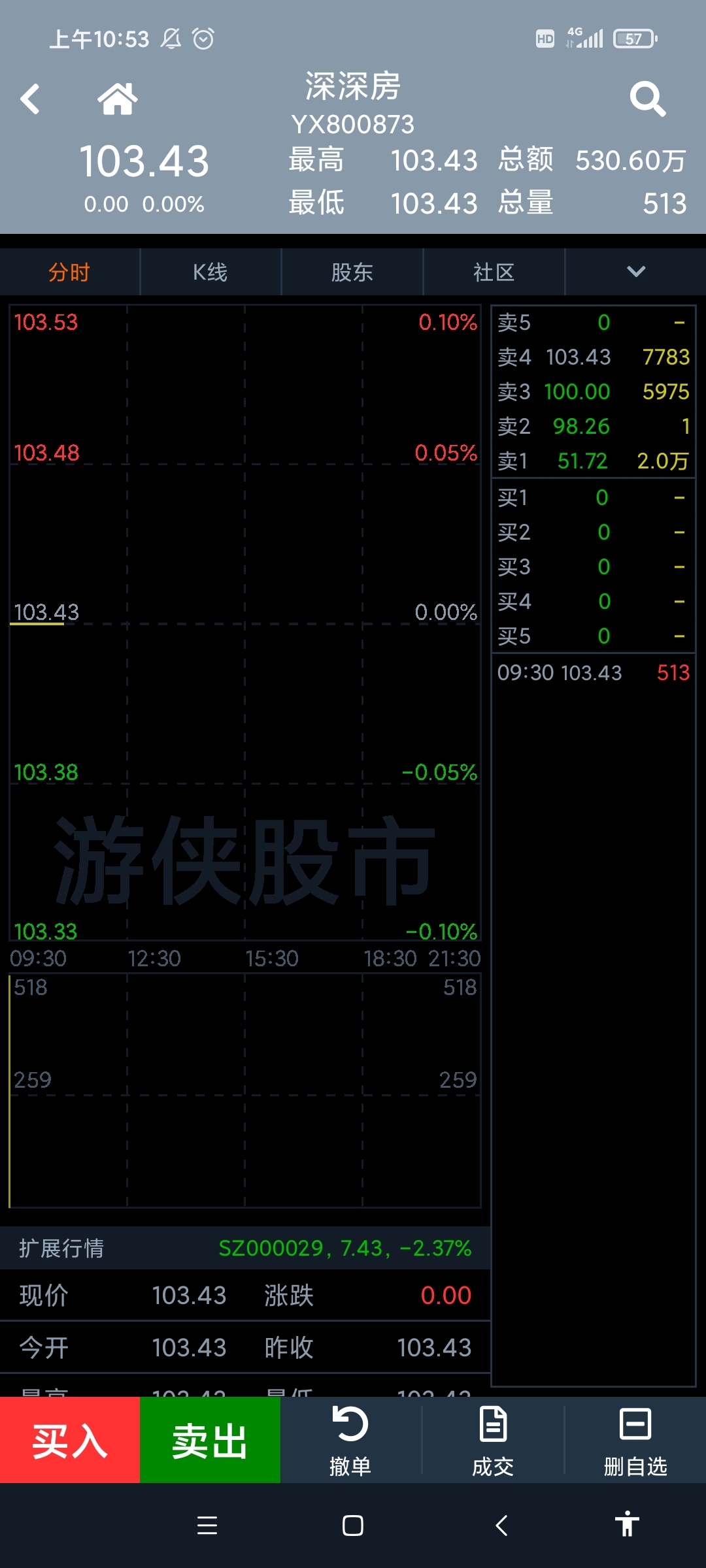This screenshot has height=1568, width=706.
Task: Select the 卖1 51.72 order row
Action: click(593, 461)
